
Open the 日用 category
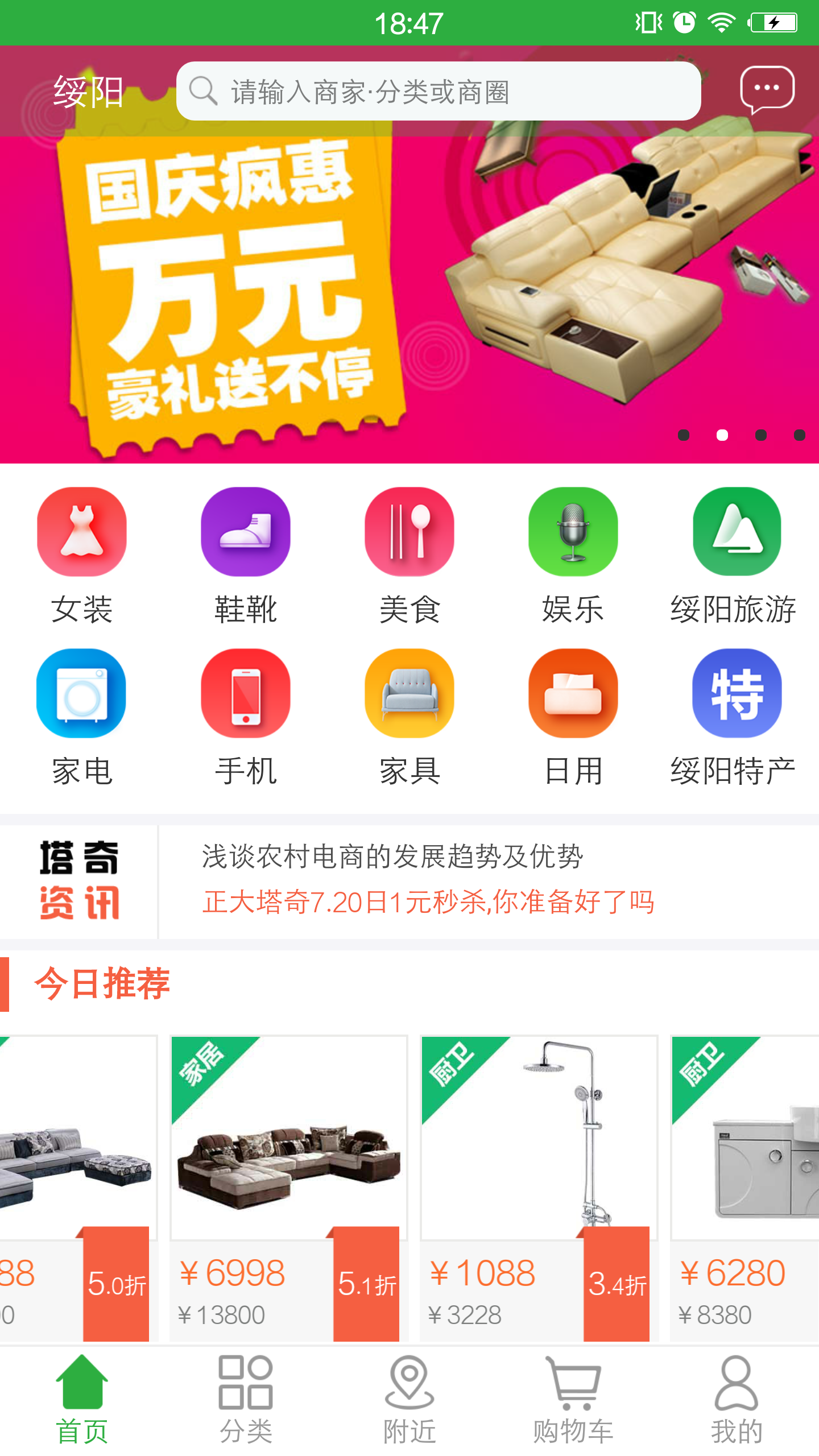point(573,717)
